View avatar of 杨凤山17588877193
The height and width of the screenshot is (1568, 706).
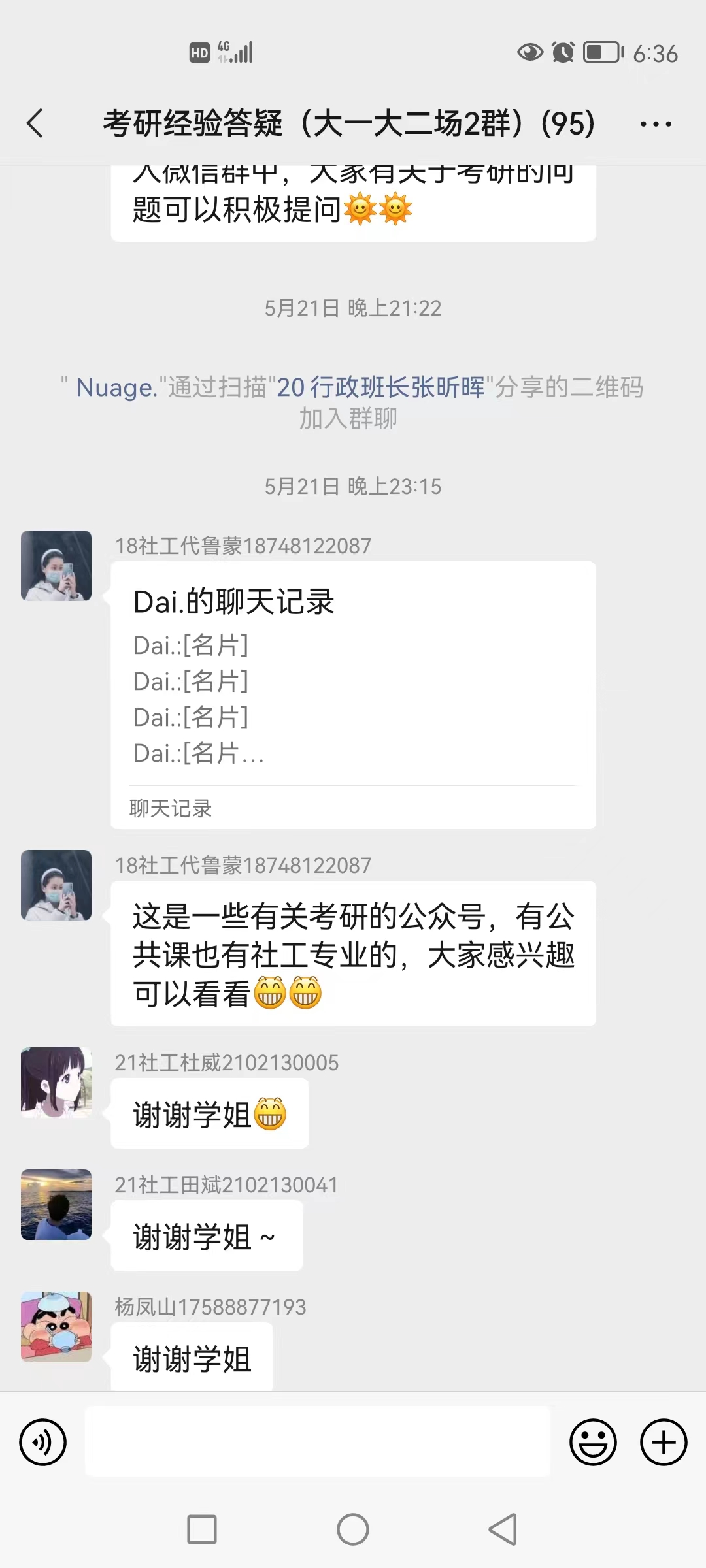[x=56, y=1327]
